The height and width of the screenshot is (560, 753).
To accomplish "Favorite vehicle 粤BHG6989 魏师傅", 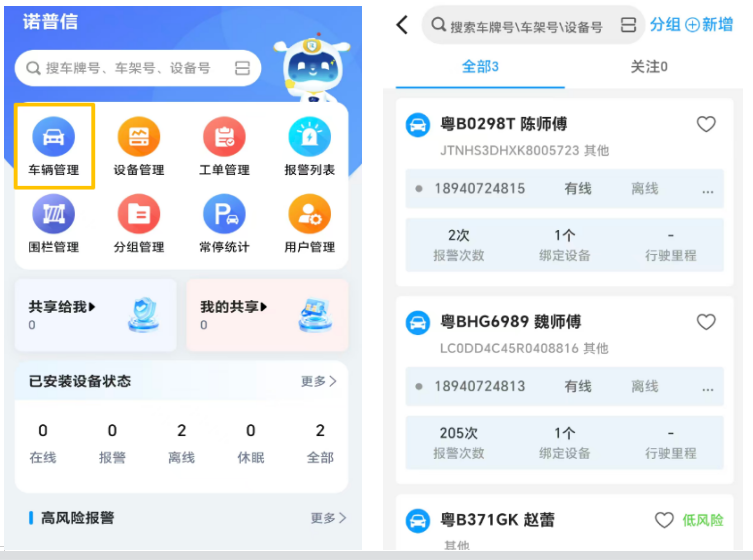I will [x=706, y=322].
